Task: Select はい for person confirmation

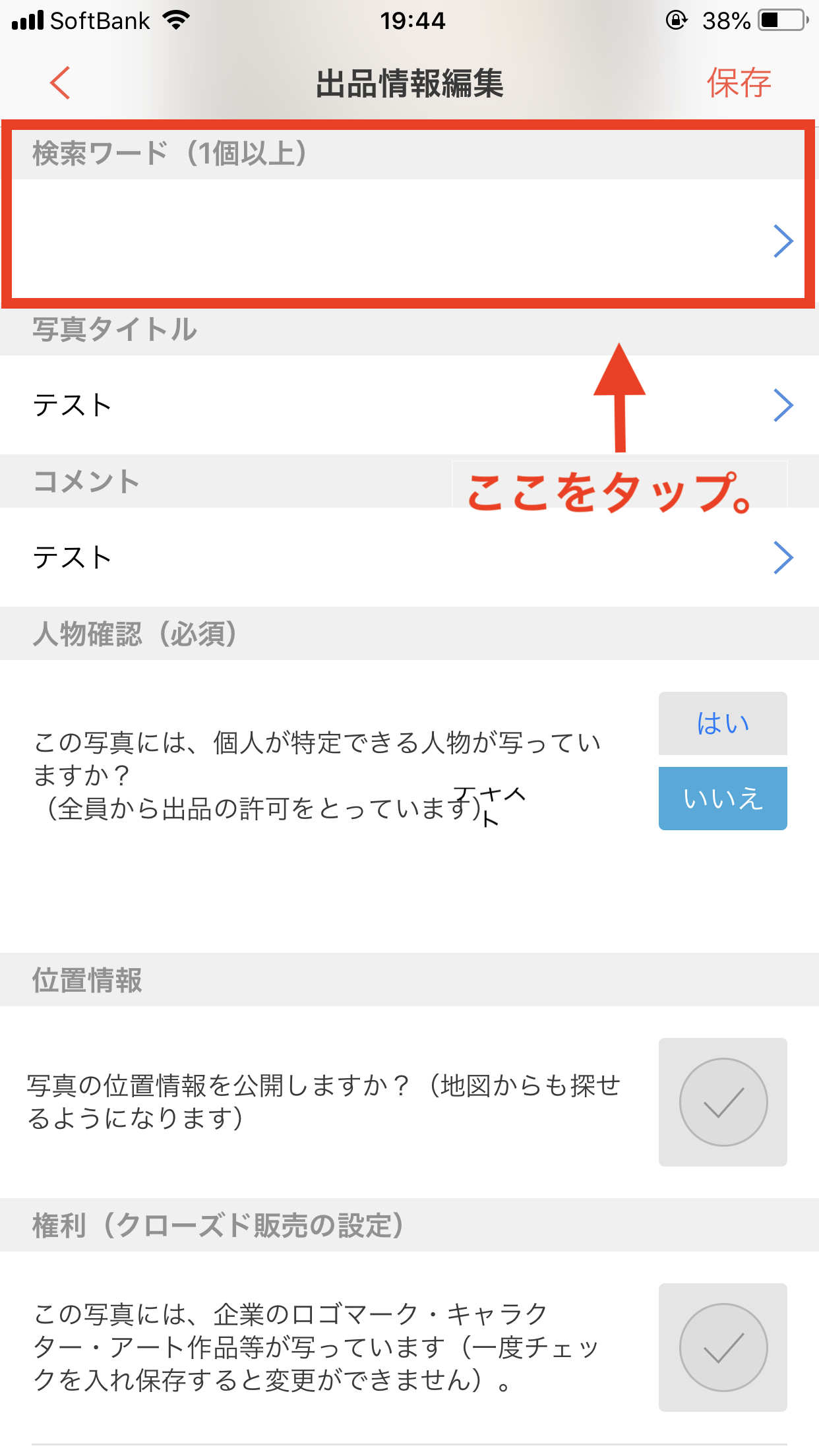Action: pos(723,723)
